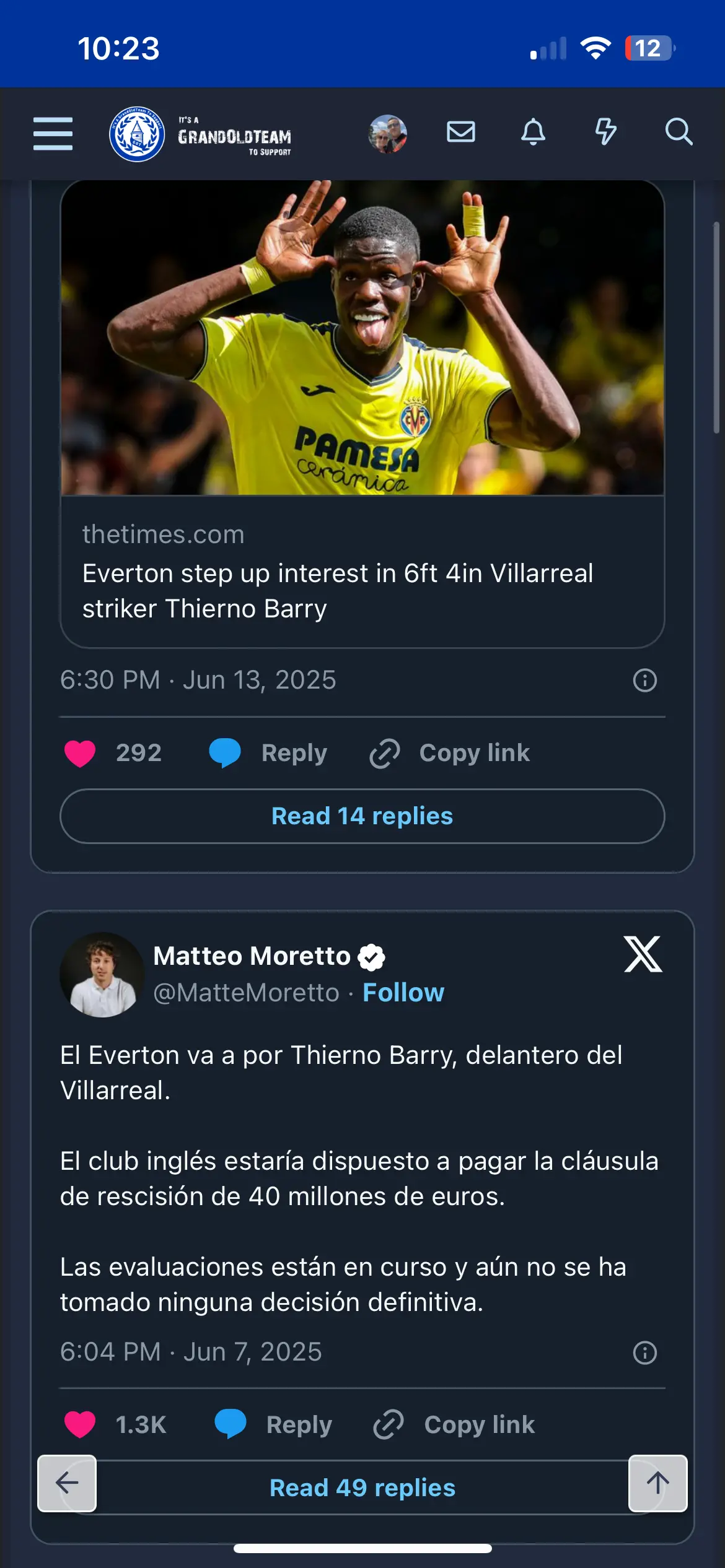Open Matteo Moretto's profile

coord(252,956)
